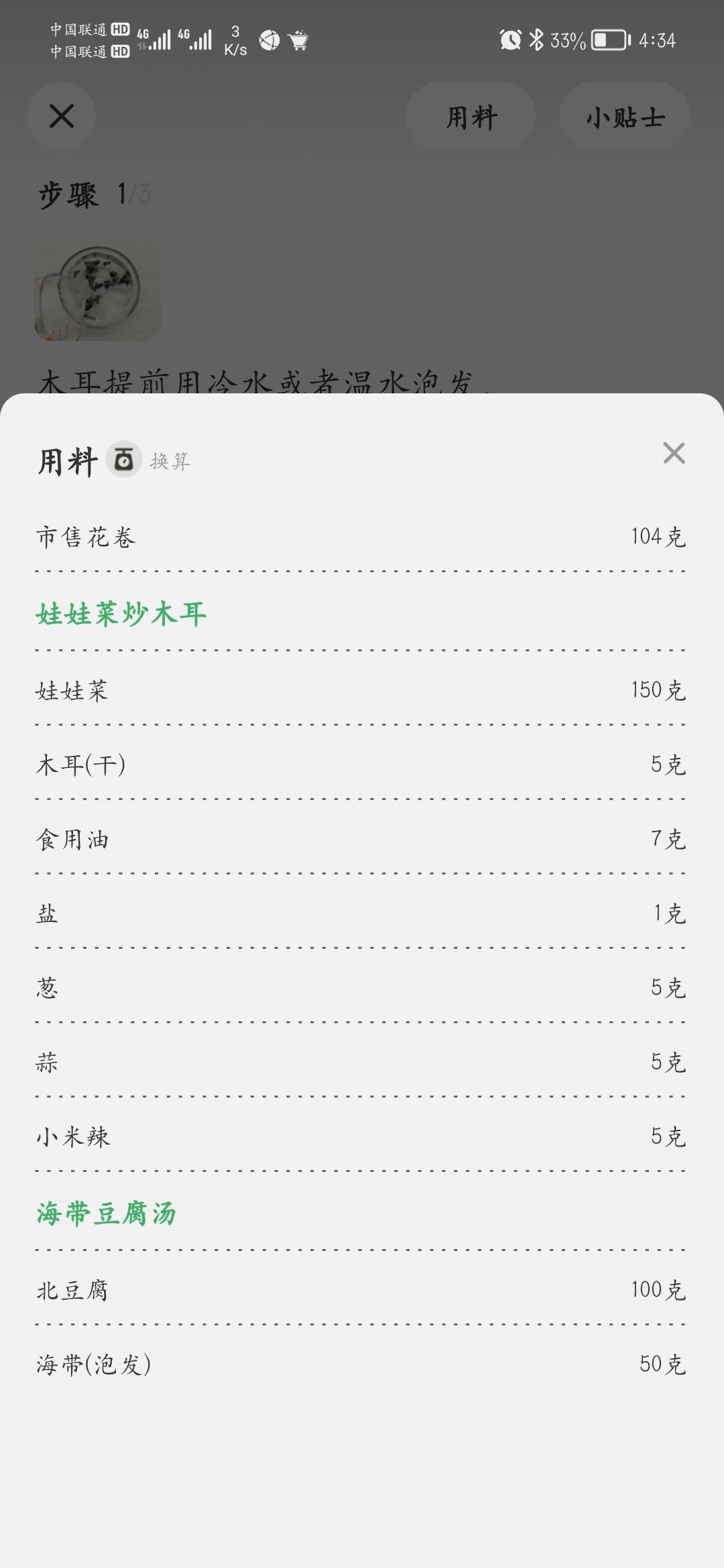The image size is (724, 1568).
Task: Tap the battery indicator in status bar
Action: pyautogui.click(x=609, y=40)
